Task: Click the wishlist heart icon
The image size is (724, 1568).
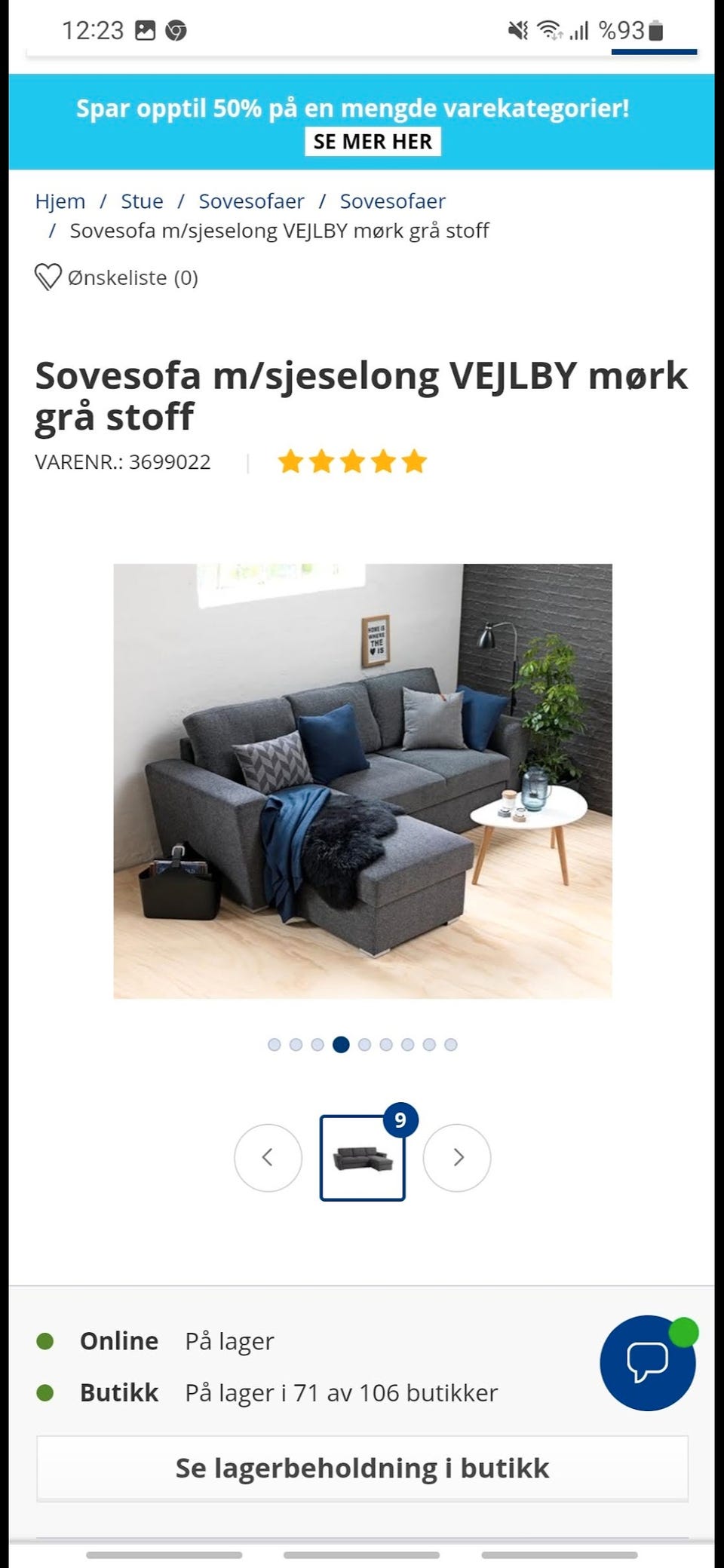Action: 48,277
